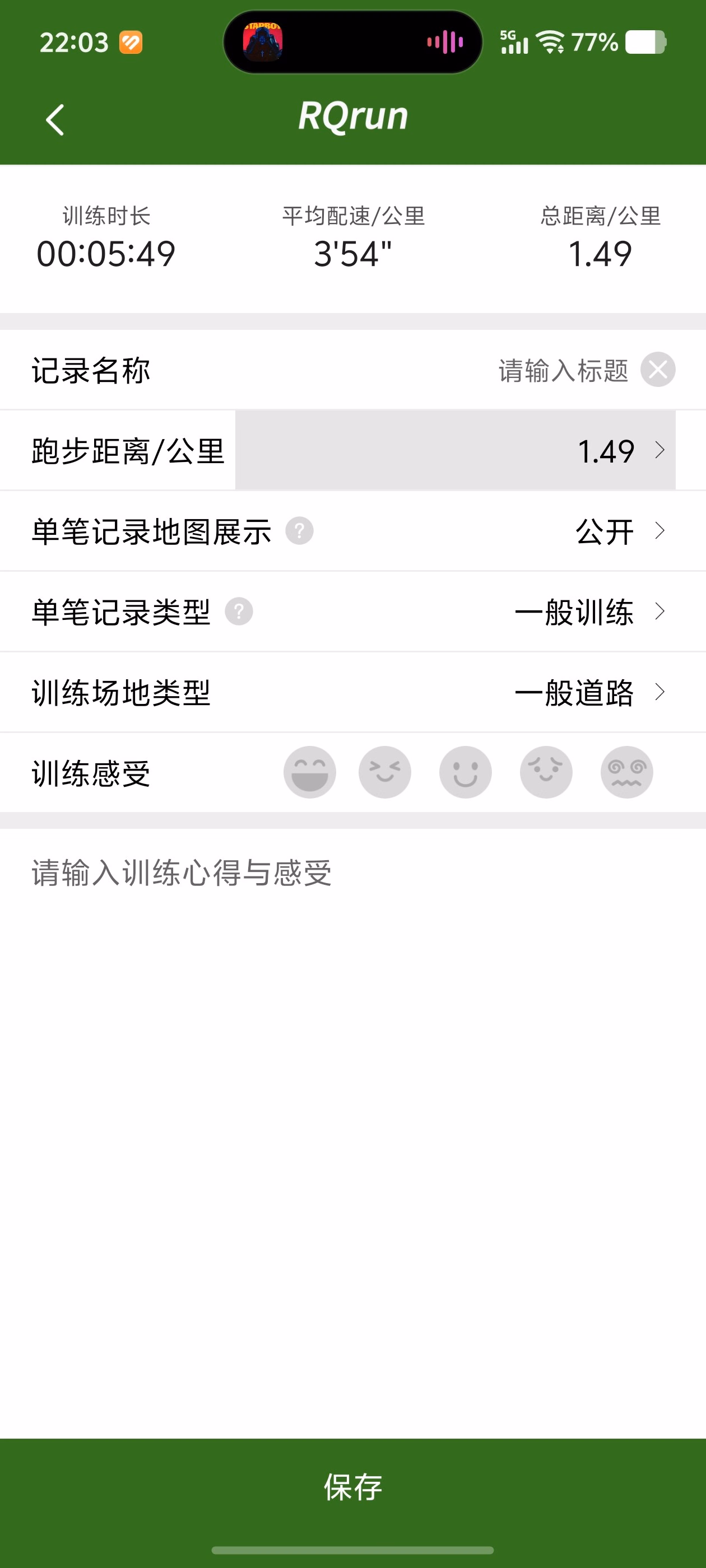Viewport: 706px width, 1568px height.
Task: Select the big grinning face for 训练感受
Action: [309, 772]
